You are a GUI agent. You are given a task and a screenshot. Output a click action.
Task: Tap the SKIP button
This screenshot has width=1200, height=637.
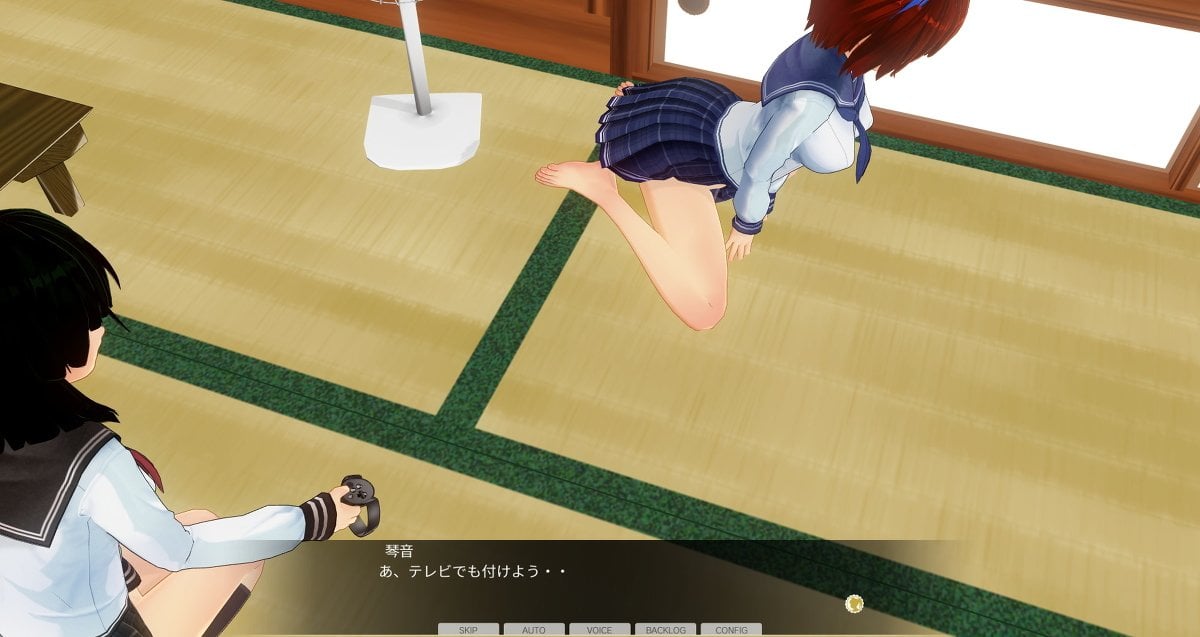(468, 630)
